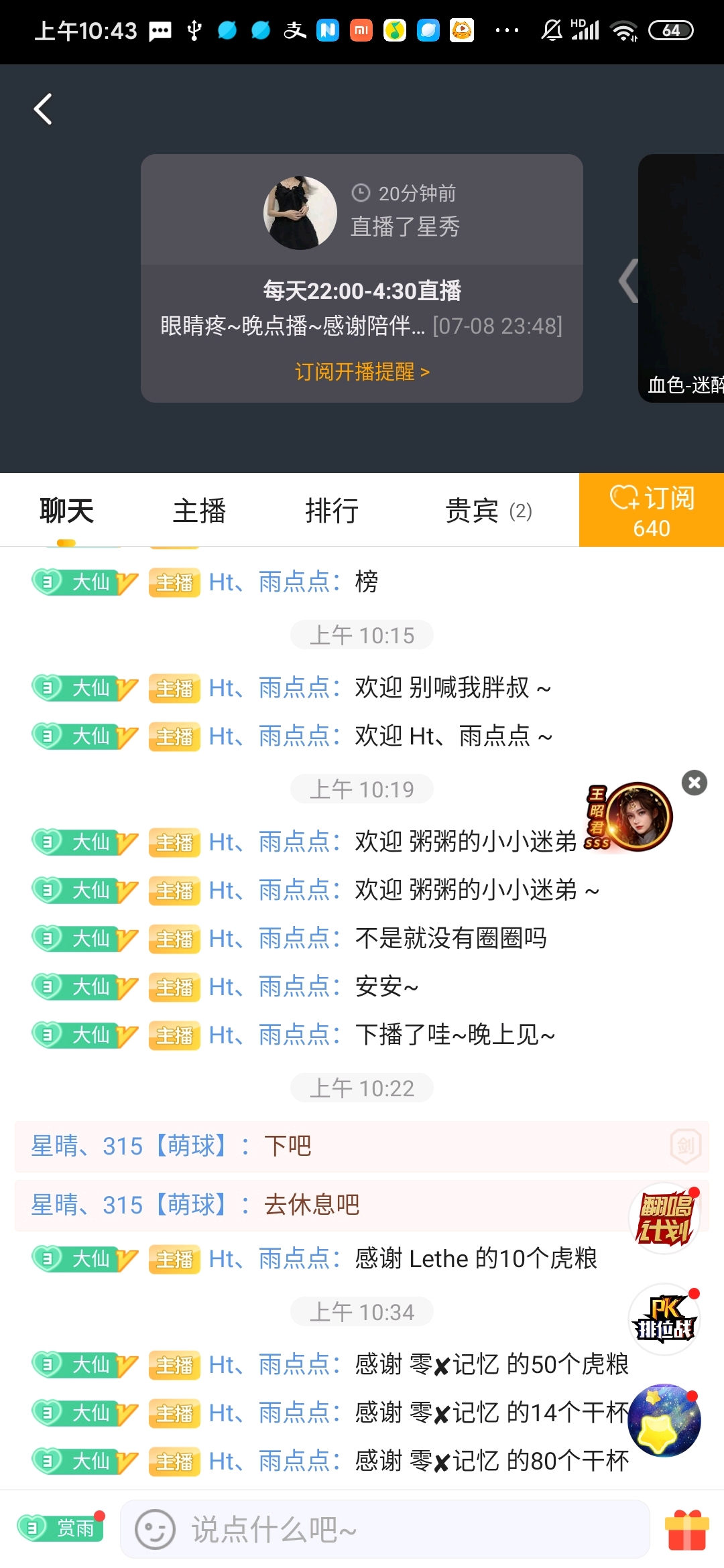This screenshot has height=1568, width=724.
Task: Focus the 说点什么吧 chat input
Action: [385, 1529]
